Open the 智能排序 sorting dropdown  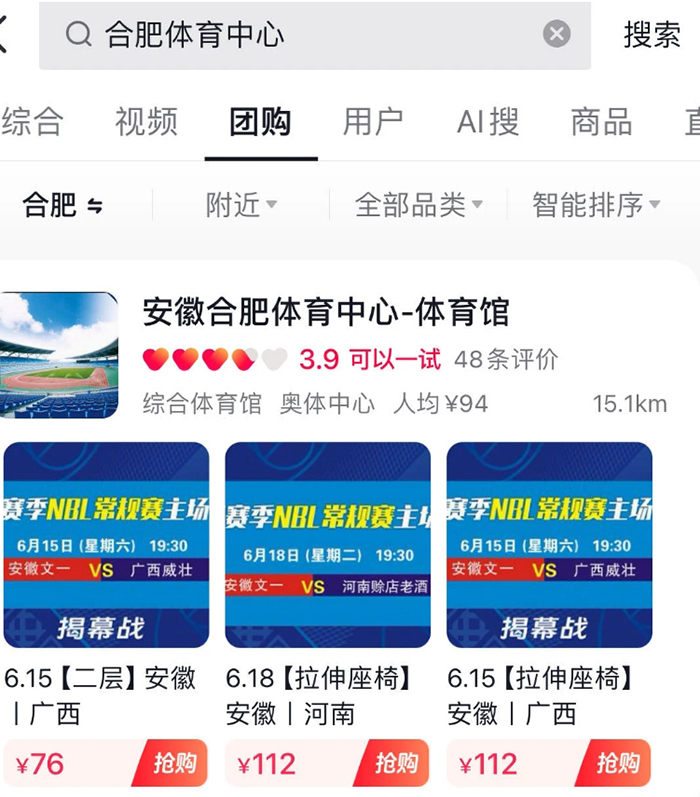[596, 205]
